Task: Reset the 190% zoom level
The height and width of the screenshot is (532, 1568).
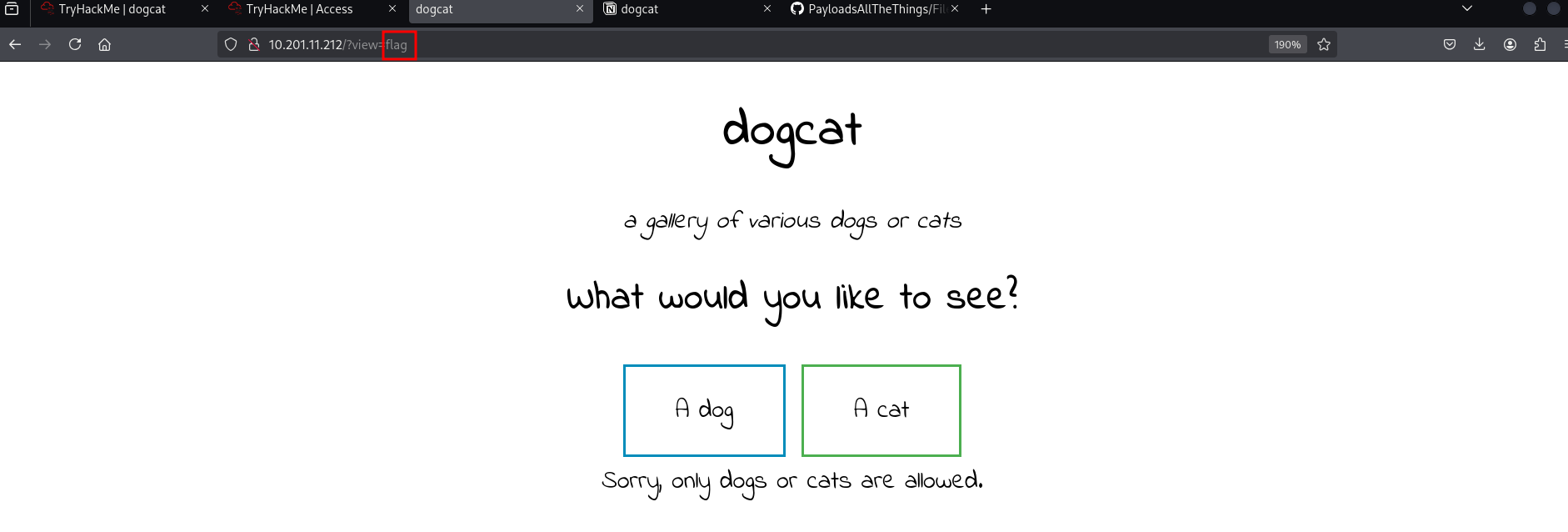Action: [1287, 45]
